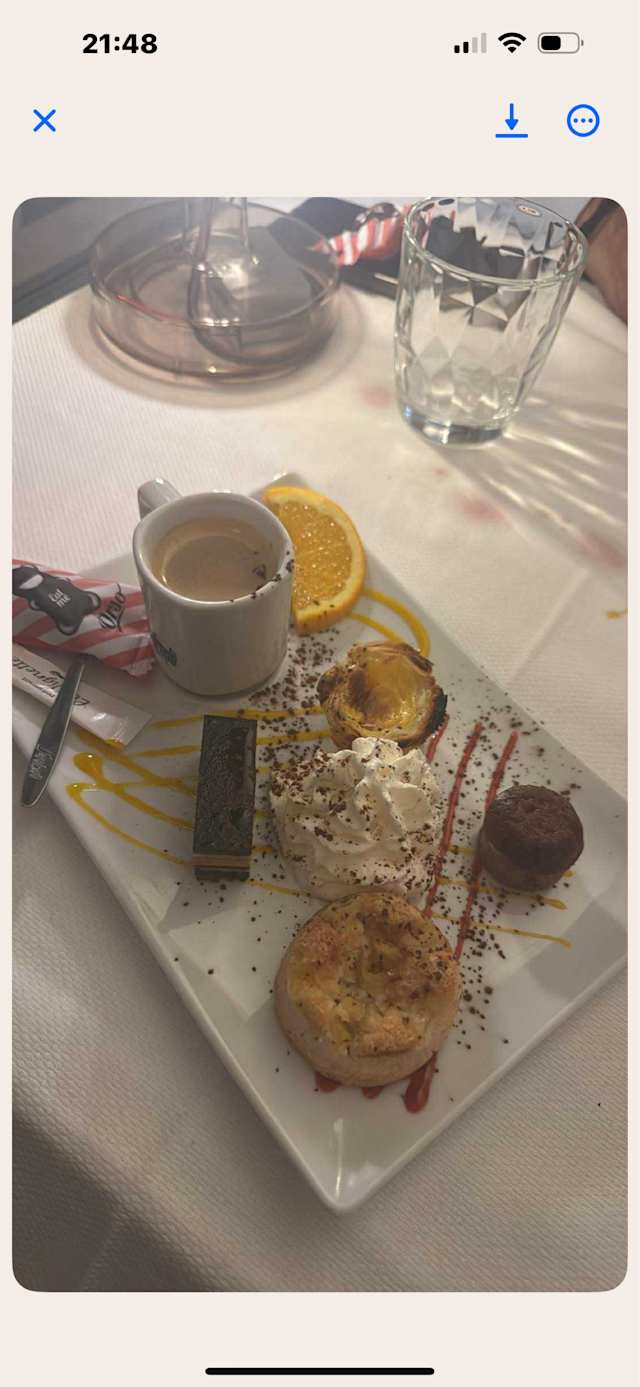This screenshot has width=640, height=1387.
Task: Tap the dessert plate photo
Action: (320, 744)
